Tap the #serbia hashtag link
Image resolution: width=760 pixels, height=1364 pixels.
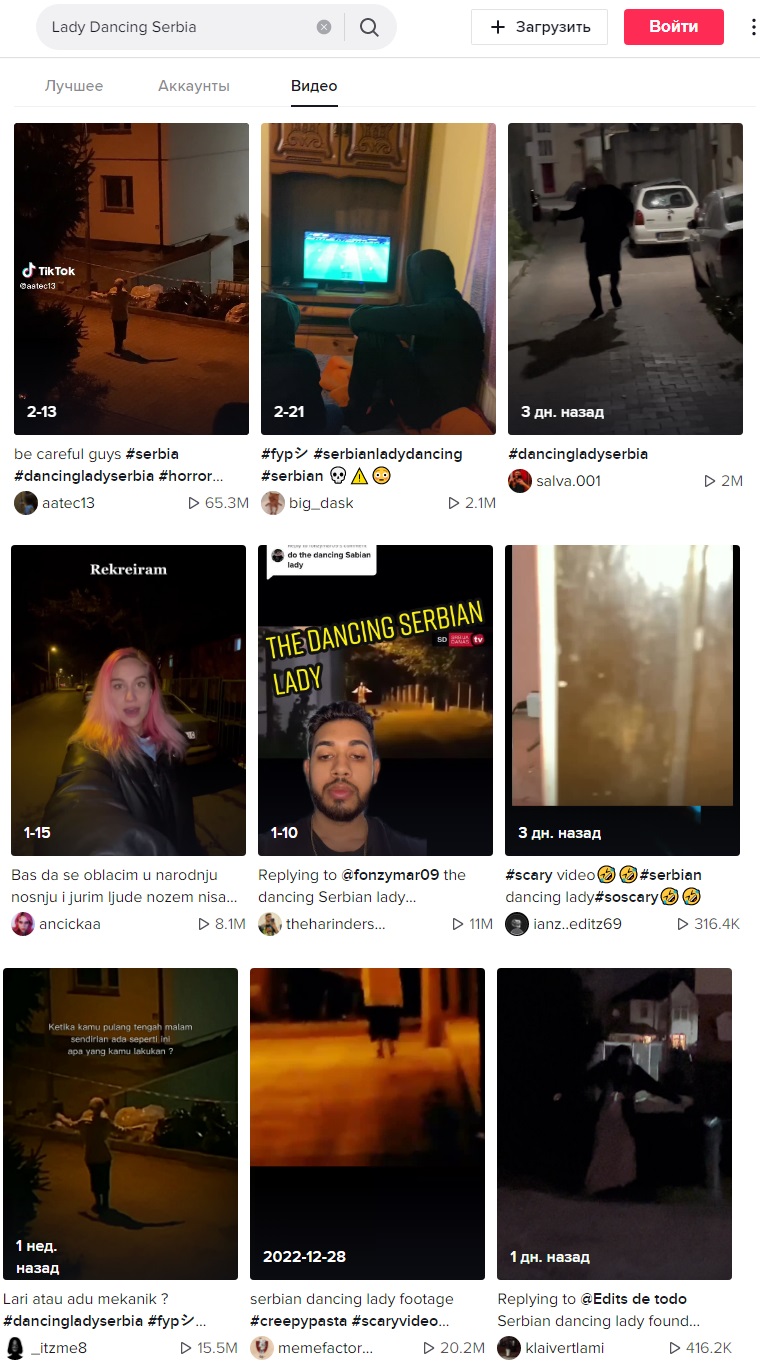point(152,454)
